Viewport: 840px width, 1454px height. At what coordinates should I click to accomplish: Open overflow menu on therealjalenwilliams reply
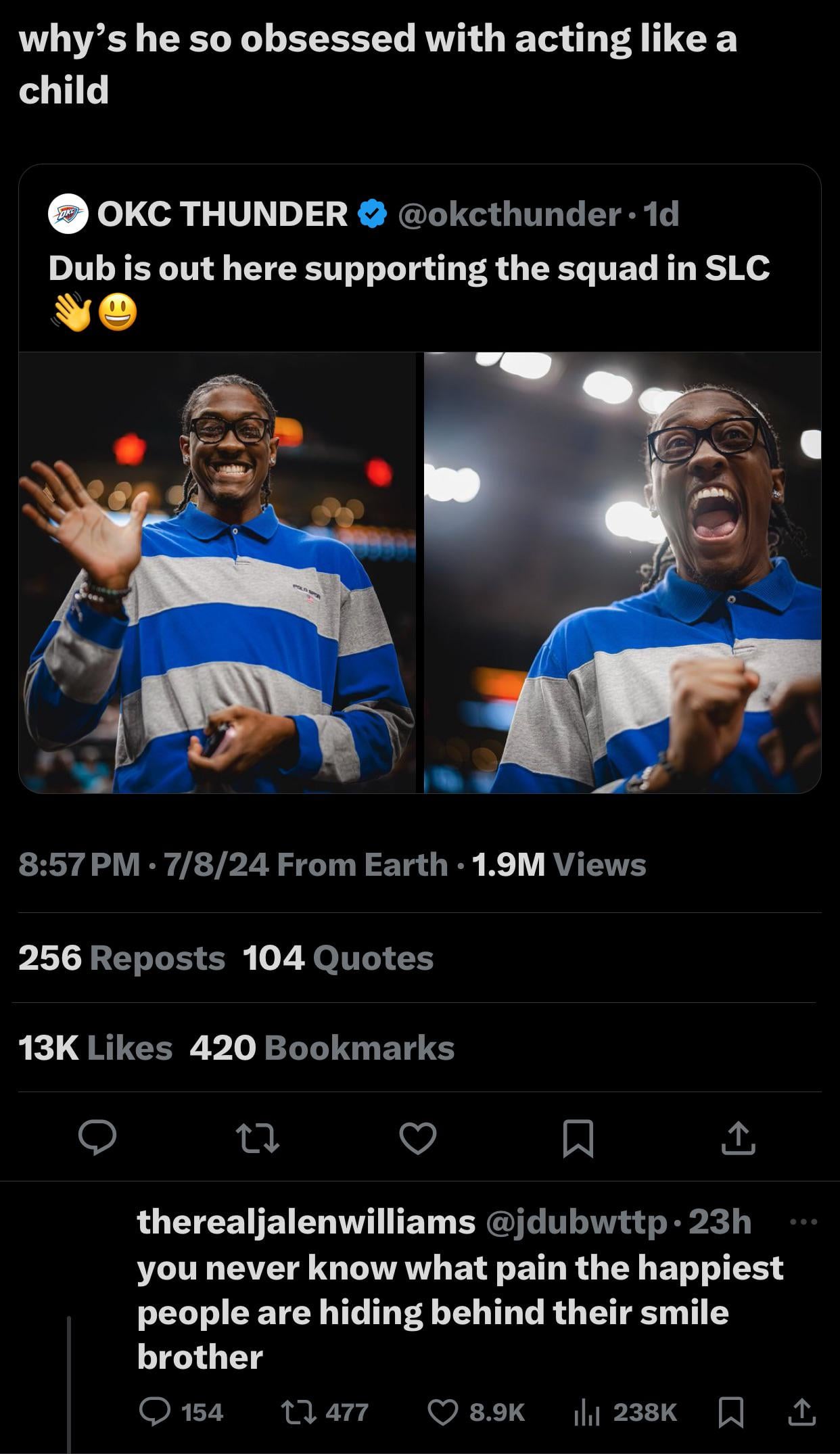[x=803, y=1222]
